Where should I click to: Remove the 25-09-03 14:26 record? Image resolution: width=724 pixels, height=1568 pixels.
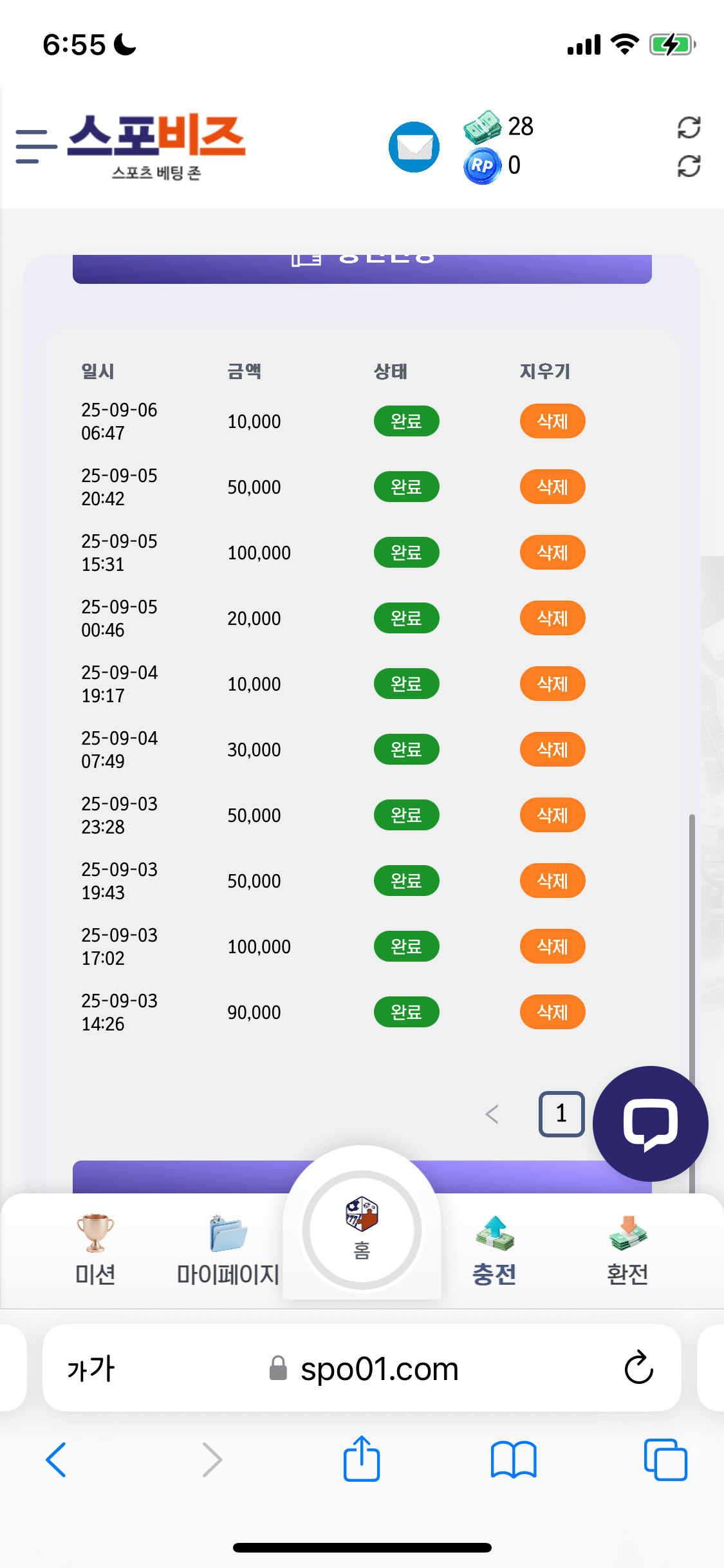(x=552, y=1013)
